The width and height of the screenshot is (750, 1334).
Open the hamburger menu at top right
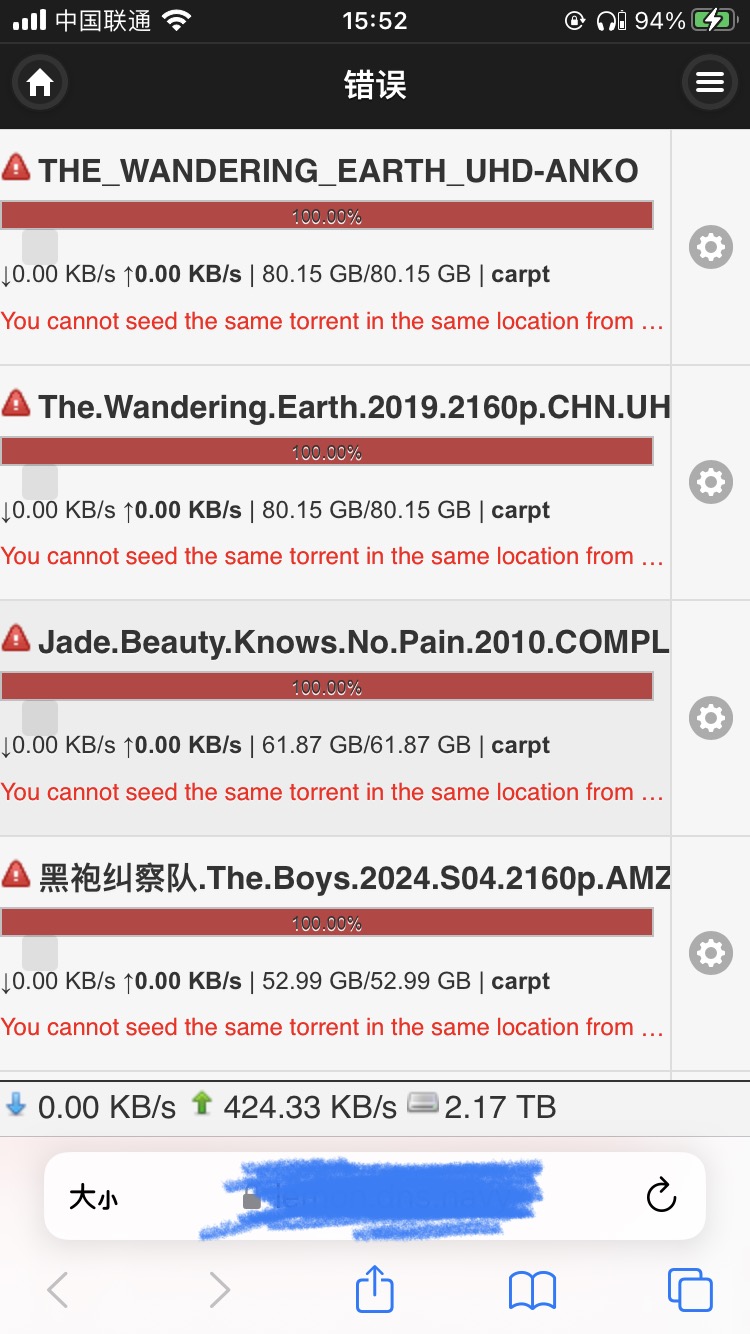click(x=709, y=83)
